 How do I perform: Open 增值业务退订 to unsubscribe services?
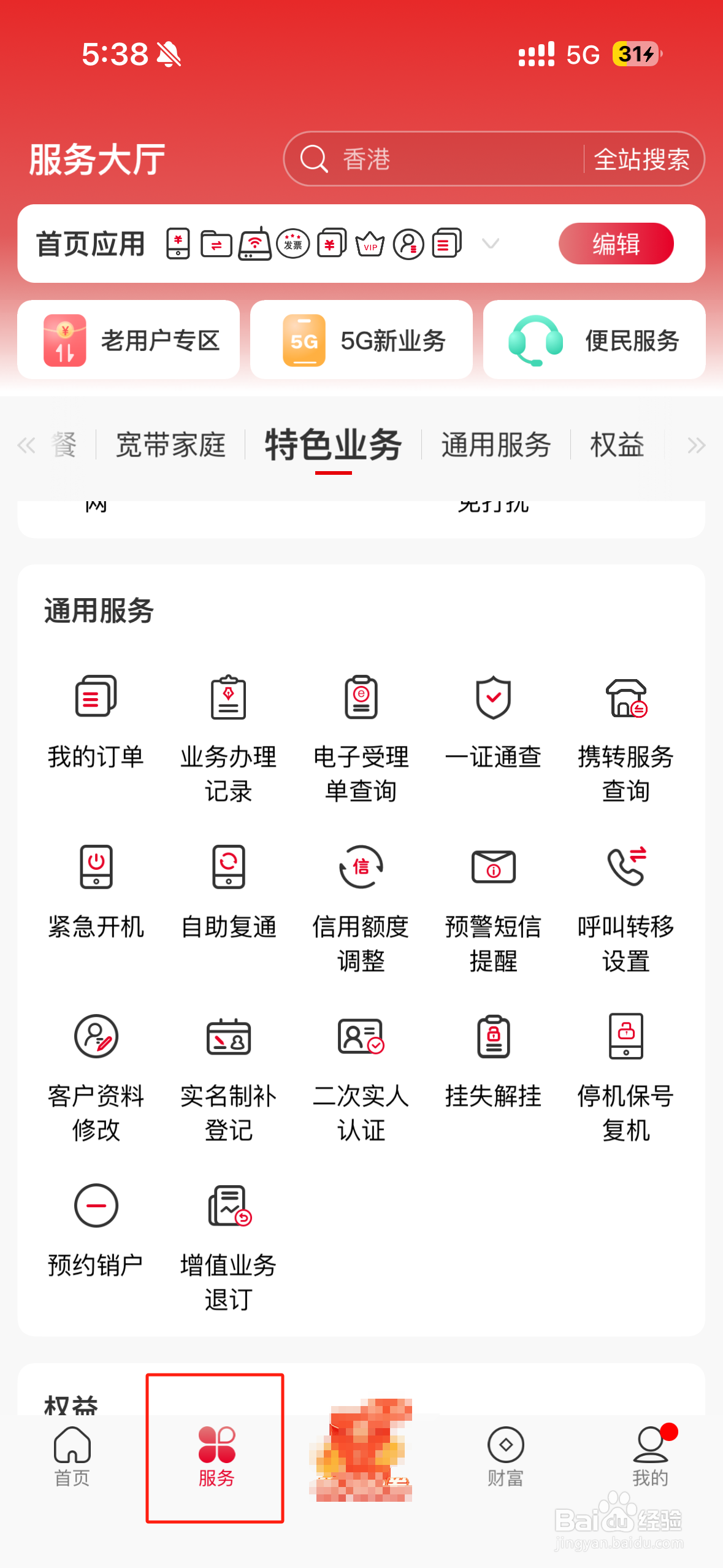click(x=228, y=1205)
